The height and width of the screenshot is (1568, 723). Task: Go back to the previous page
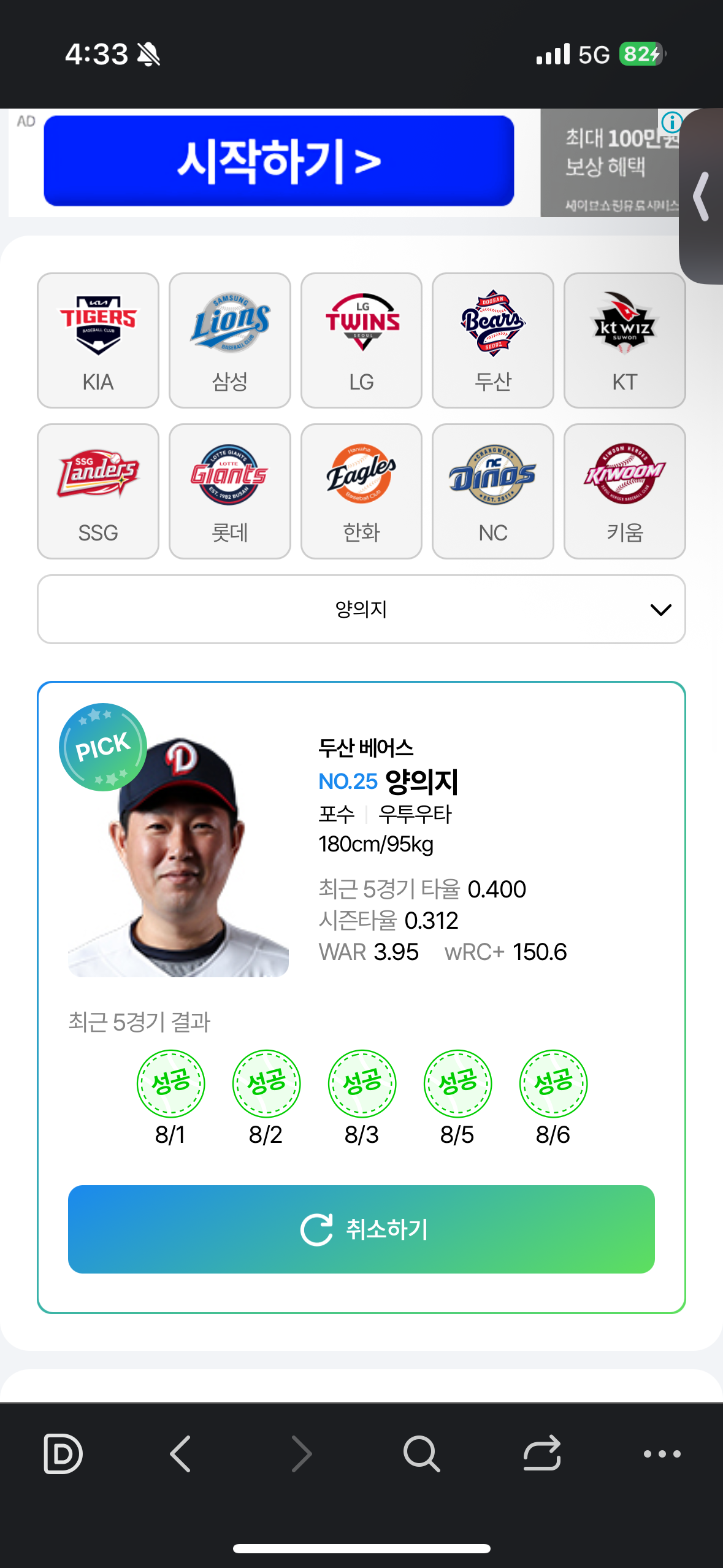click(181, 1454)
